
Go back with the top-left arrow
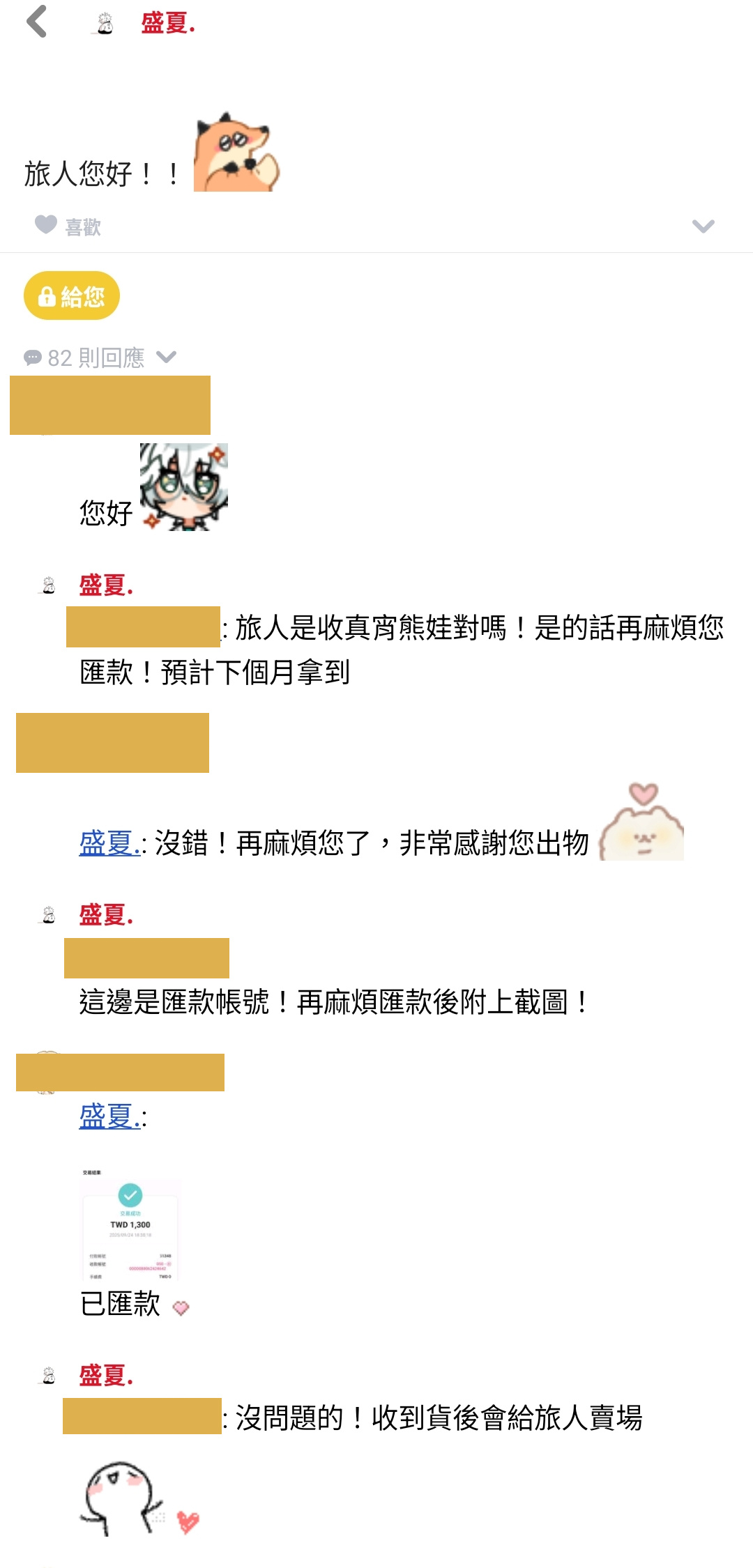[37, 22]
